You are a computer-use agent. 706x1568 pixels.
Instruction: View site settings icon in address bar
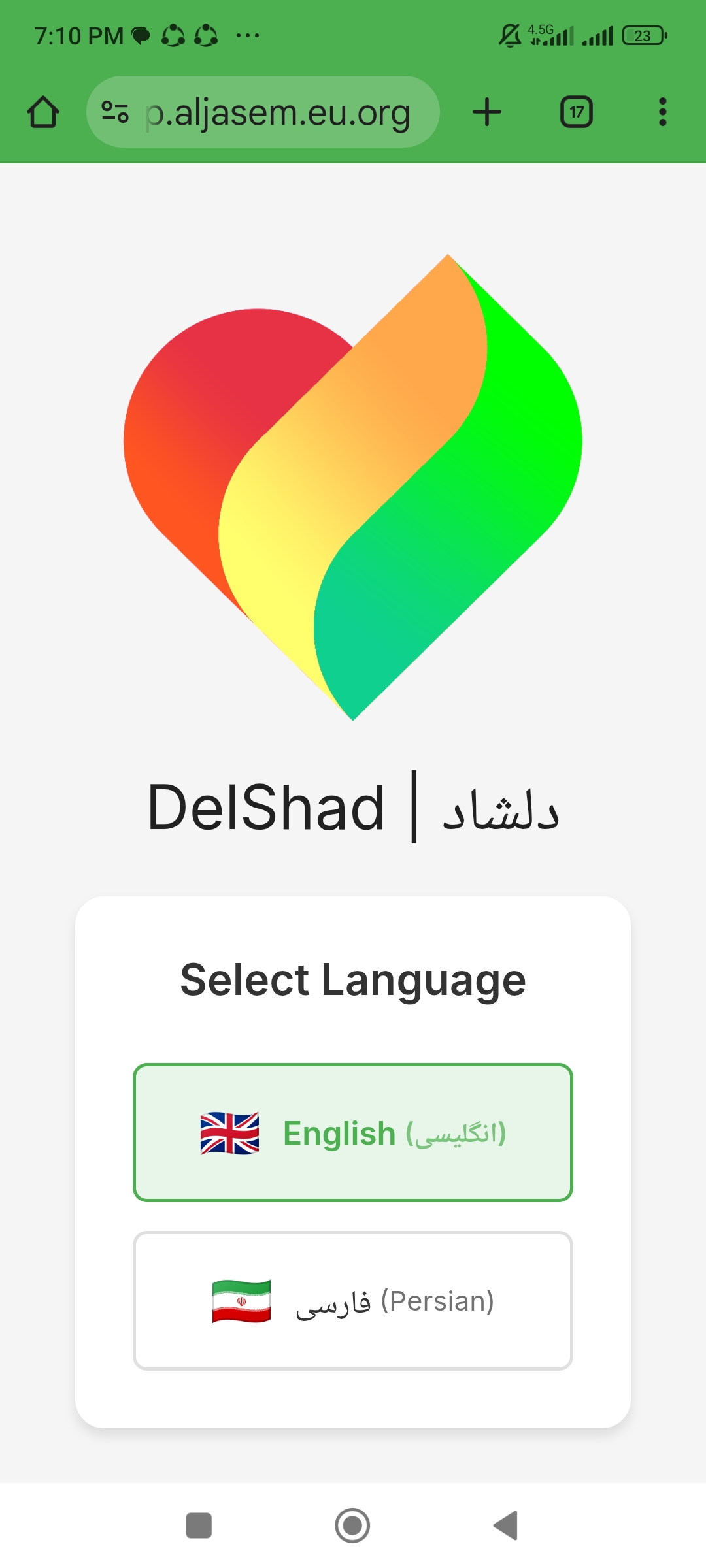115,112
